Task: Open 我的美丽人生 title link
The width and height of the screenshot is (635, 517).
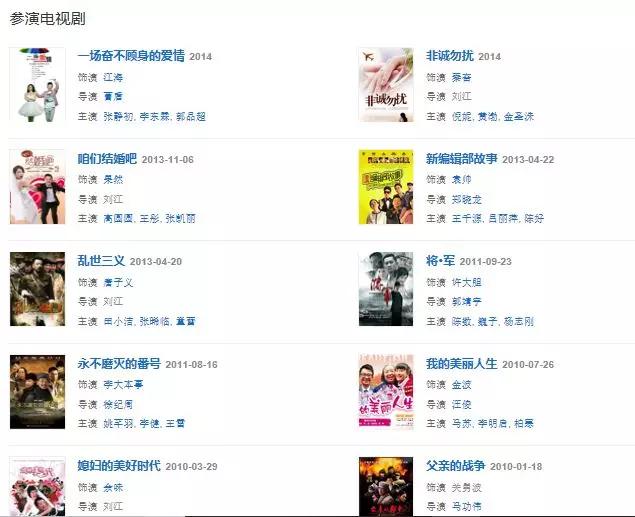Action: [461, 364]
